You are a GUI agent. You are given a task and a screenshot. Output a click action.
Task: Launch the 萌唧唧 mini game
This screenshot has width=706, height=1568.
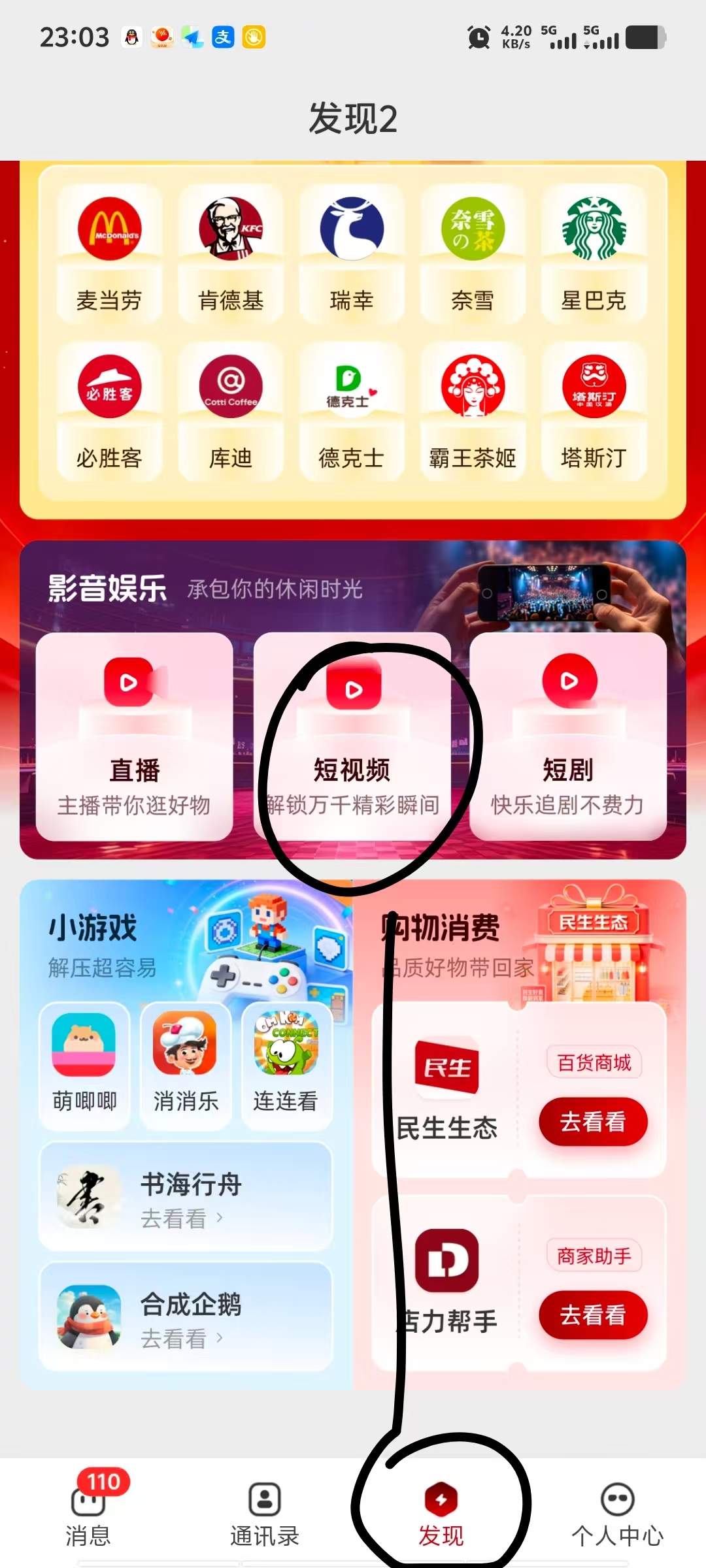point(84,1065)
